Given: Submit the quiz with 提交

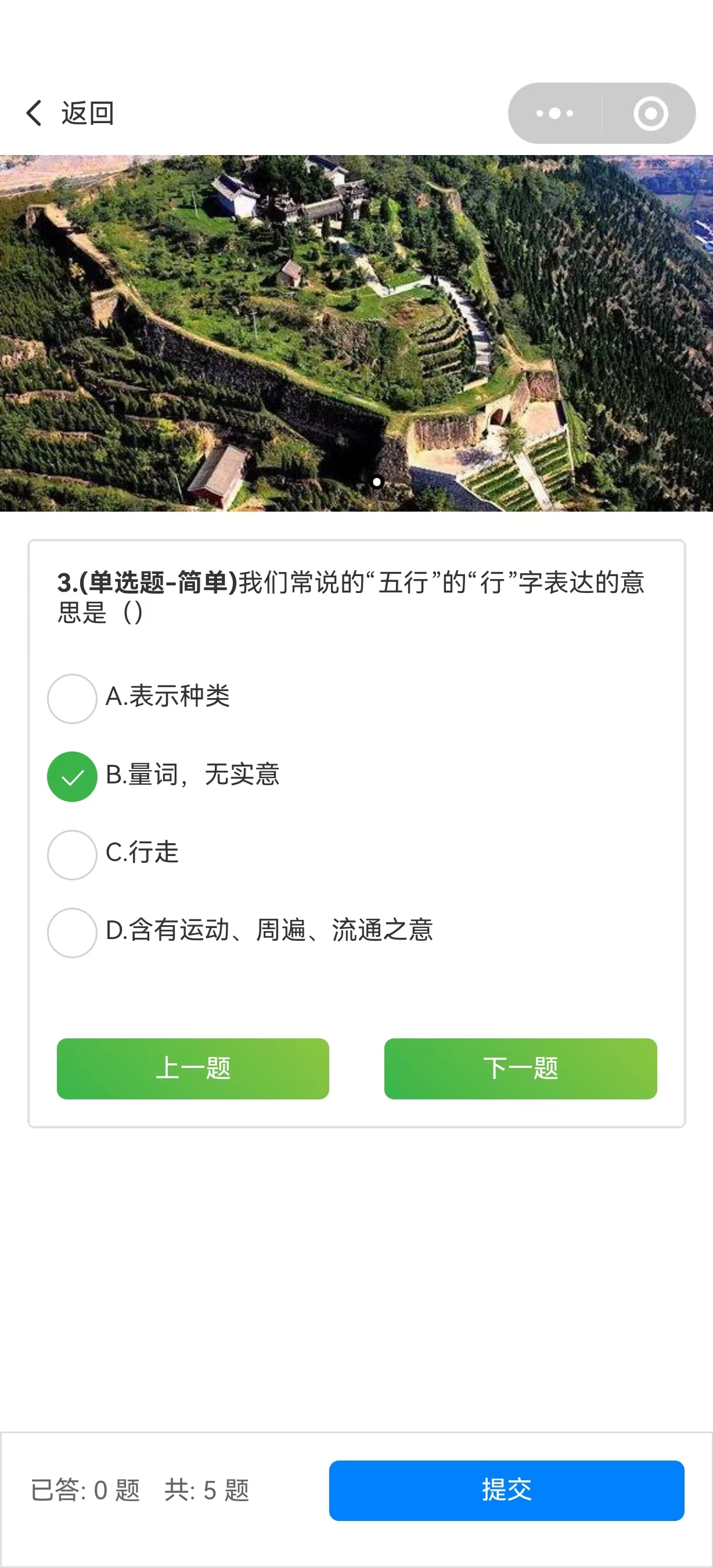Looking at the screenshot, I should point(506,1490).
